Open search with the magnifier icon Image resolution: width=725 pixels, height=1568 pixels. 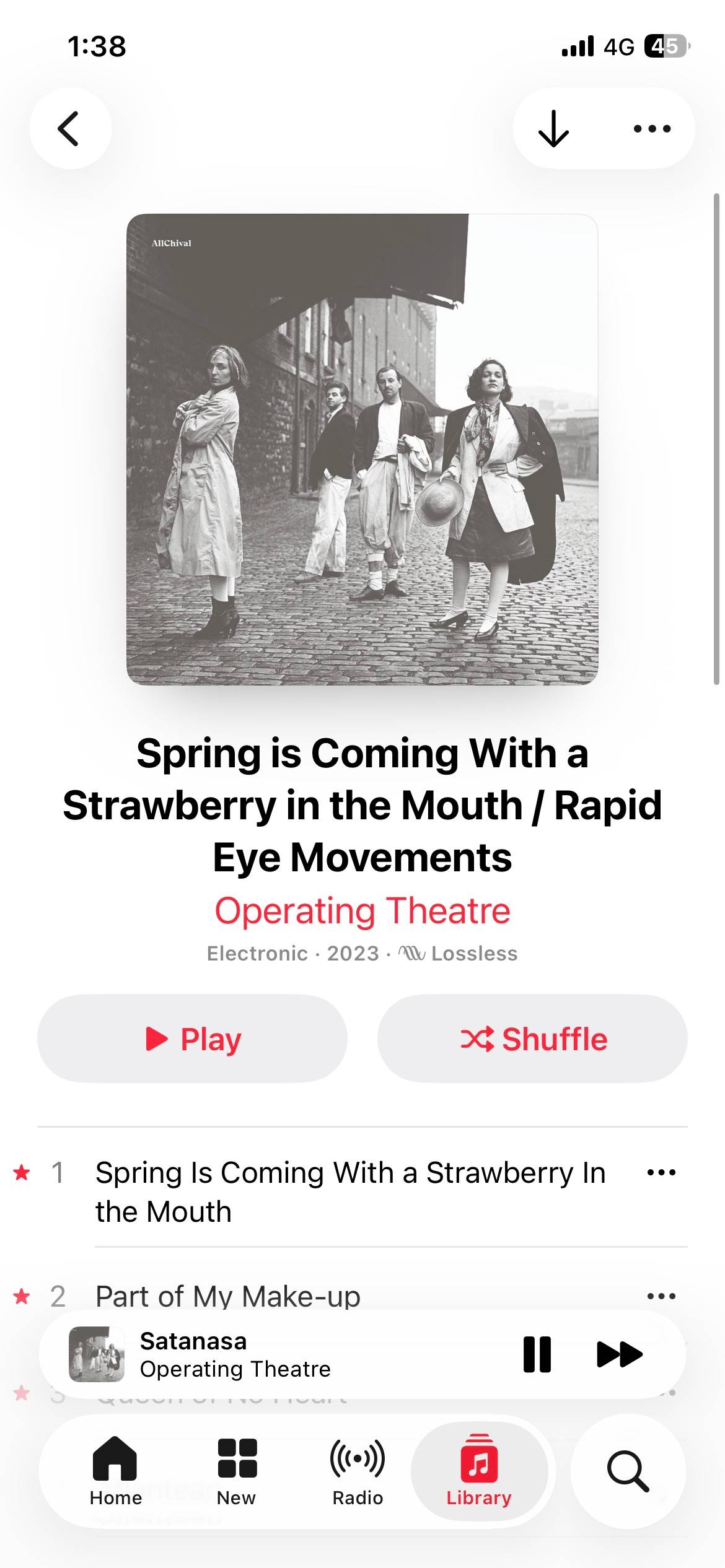(x=628, y=1471)
